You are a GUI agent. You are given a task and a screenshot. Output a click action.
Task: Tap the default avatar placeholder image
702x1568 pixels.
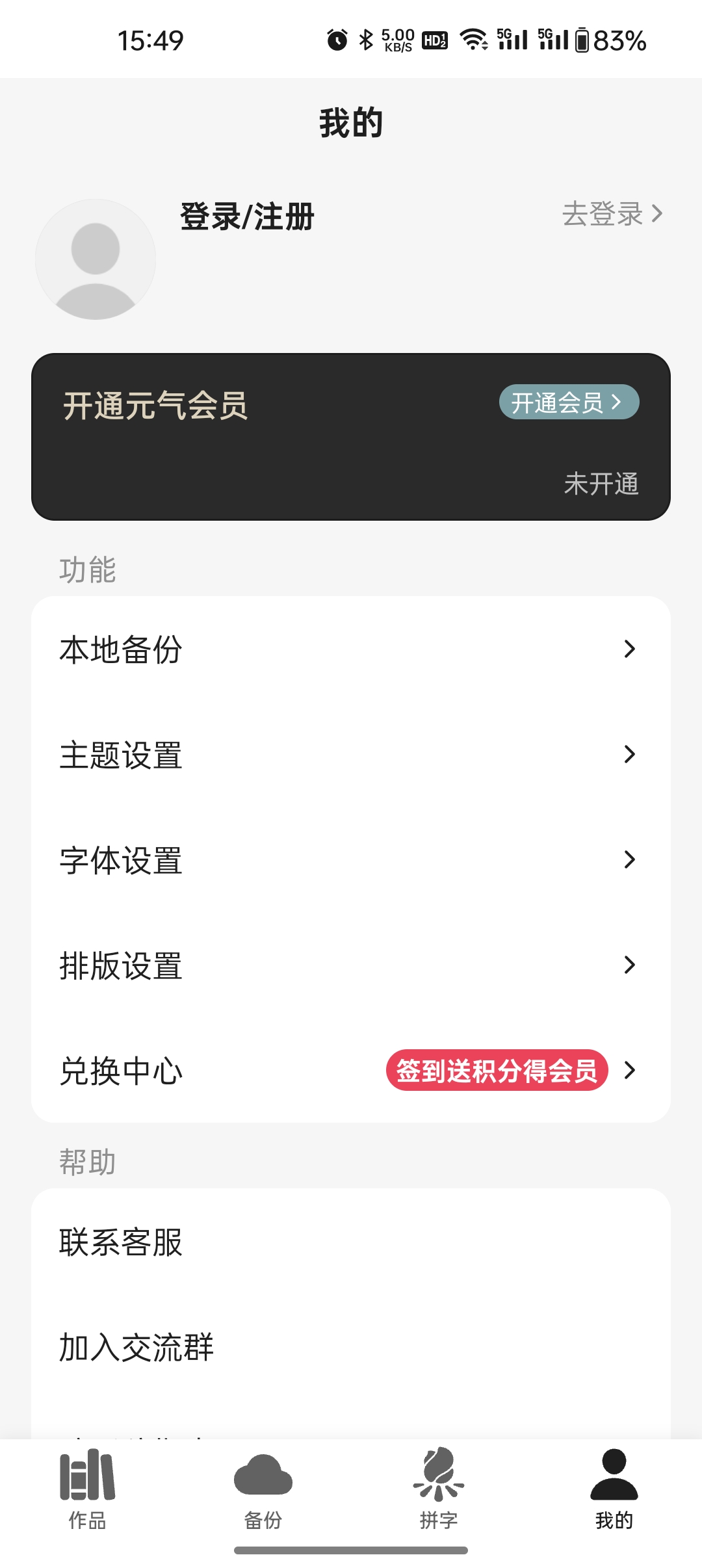pyautogui.click(x=96, y=259)
